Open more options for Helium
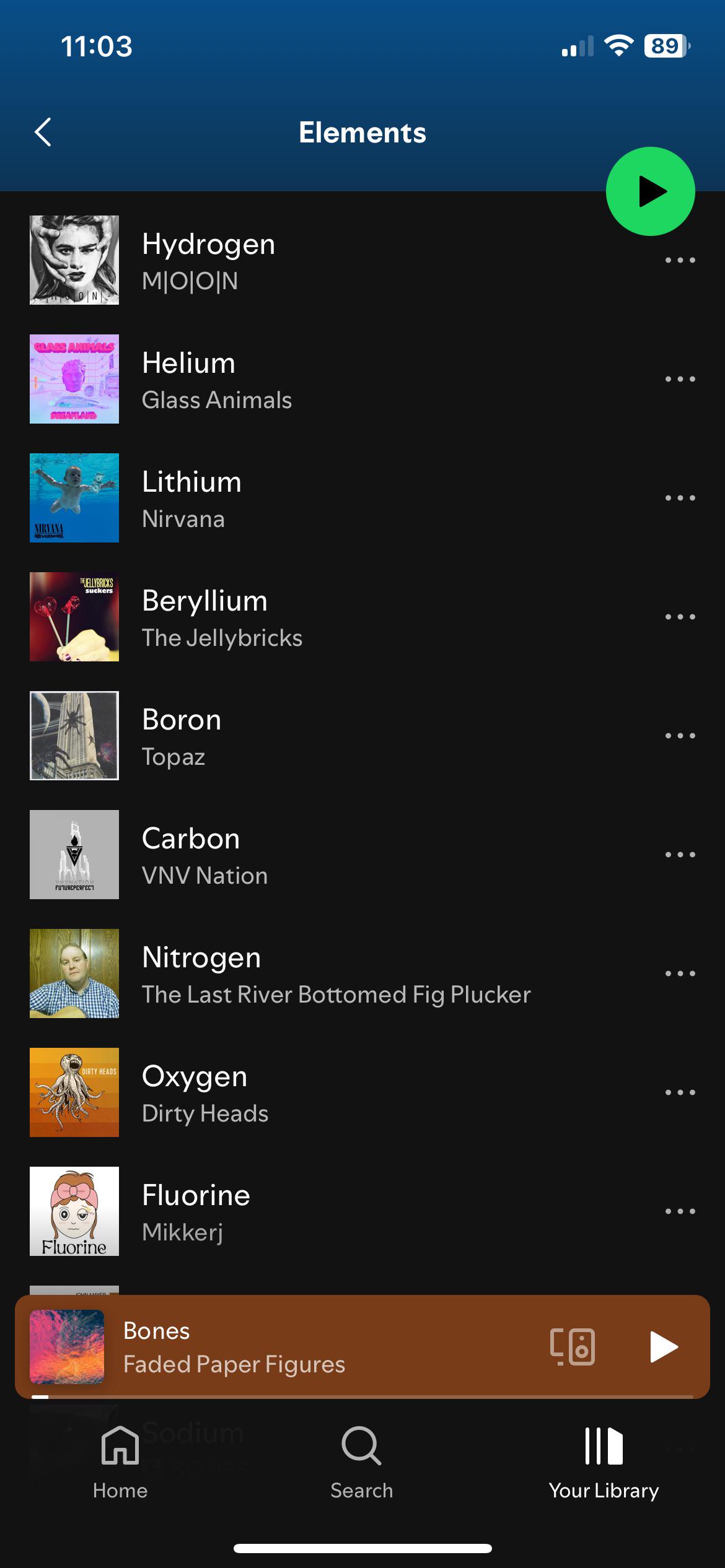Screen dimensions: 725x1568 [x=680, y=379]
